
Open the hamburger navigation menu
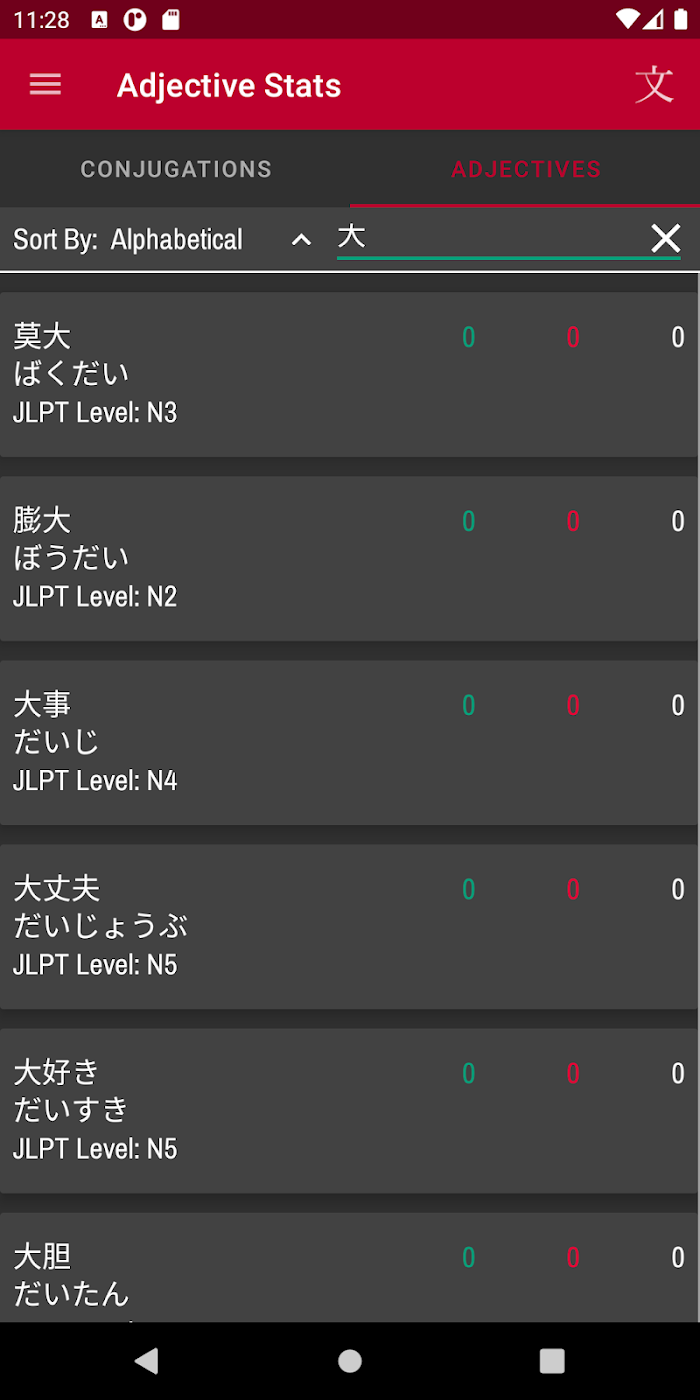pyautogui.click(x=45, y=85)
